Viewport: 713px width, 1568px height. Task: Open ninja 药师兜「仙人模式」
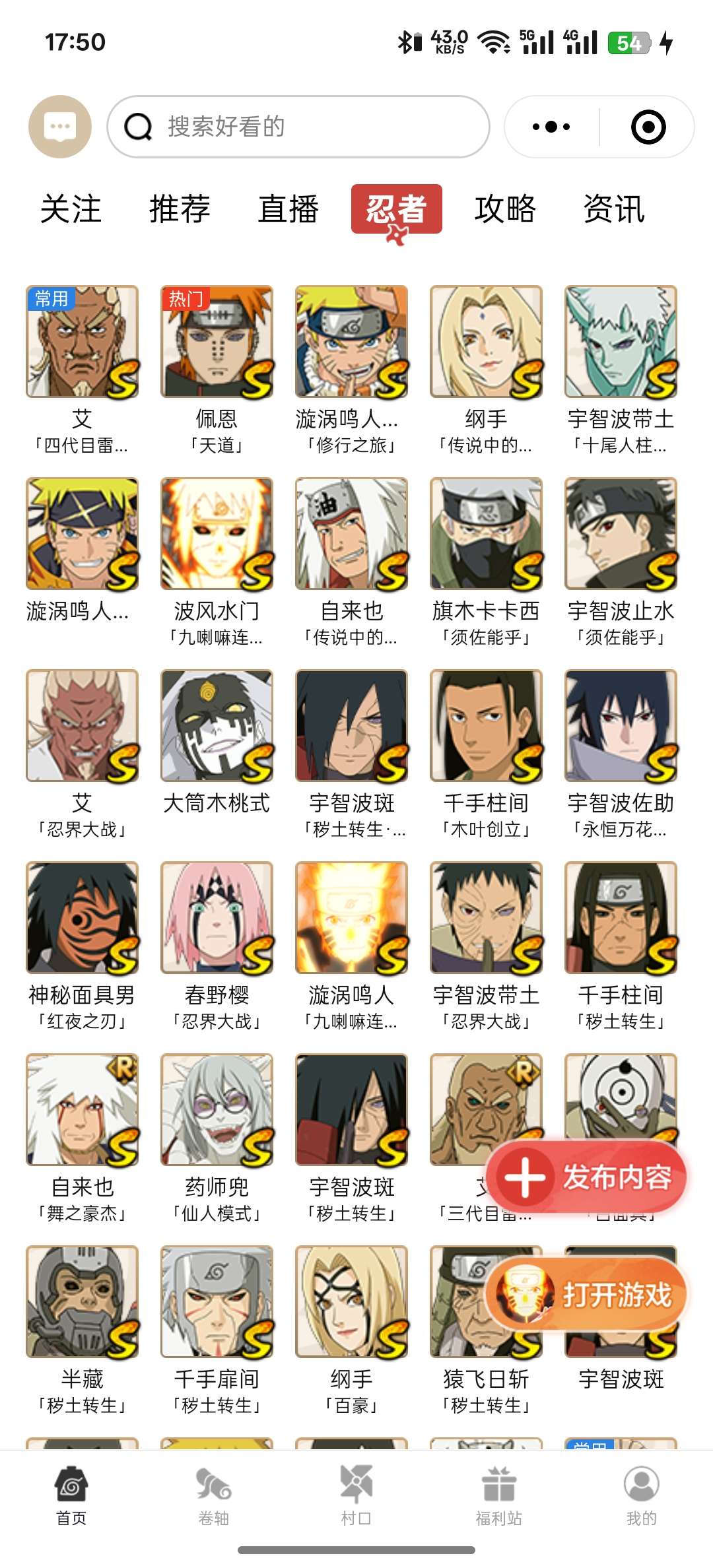[217, 1138]
